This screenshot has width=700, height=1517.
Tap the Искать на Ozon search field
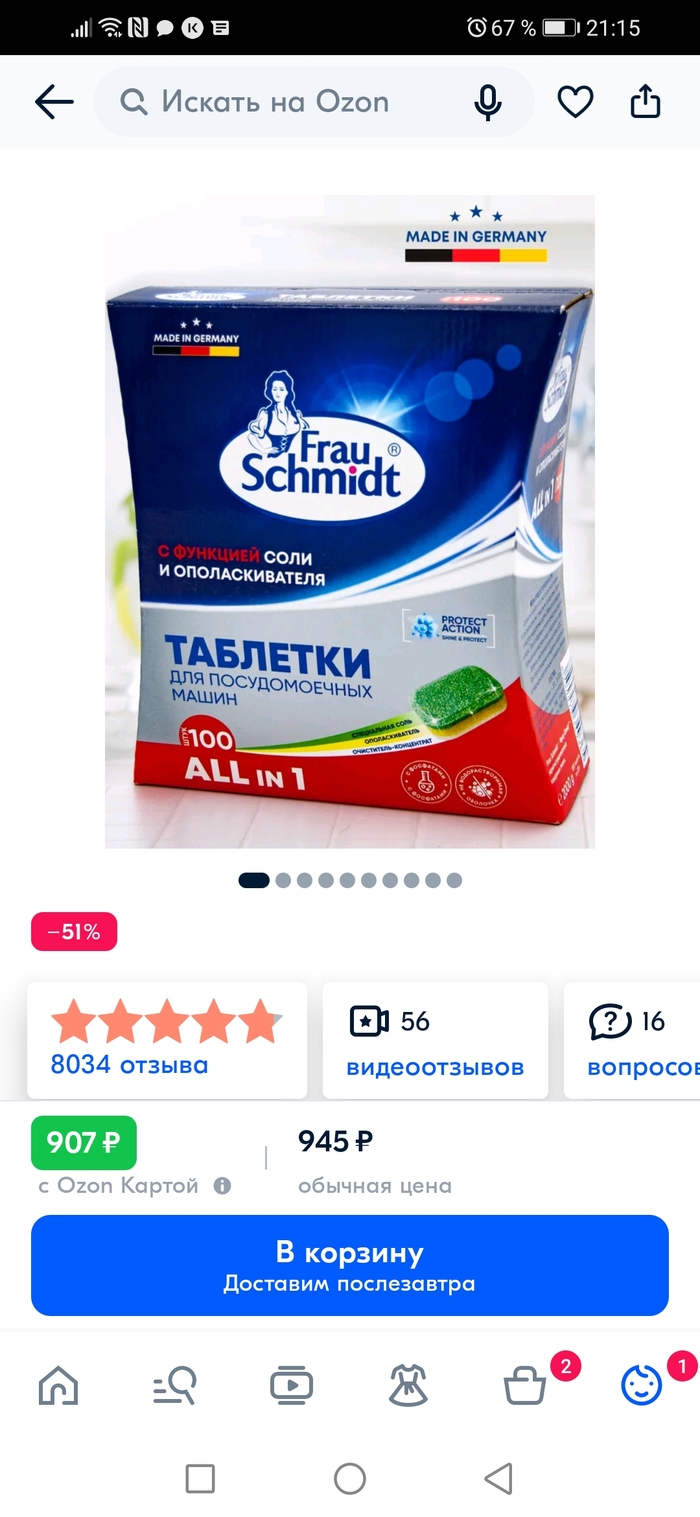coord(290,102)
